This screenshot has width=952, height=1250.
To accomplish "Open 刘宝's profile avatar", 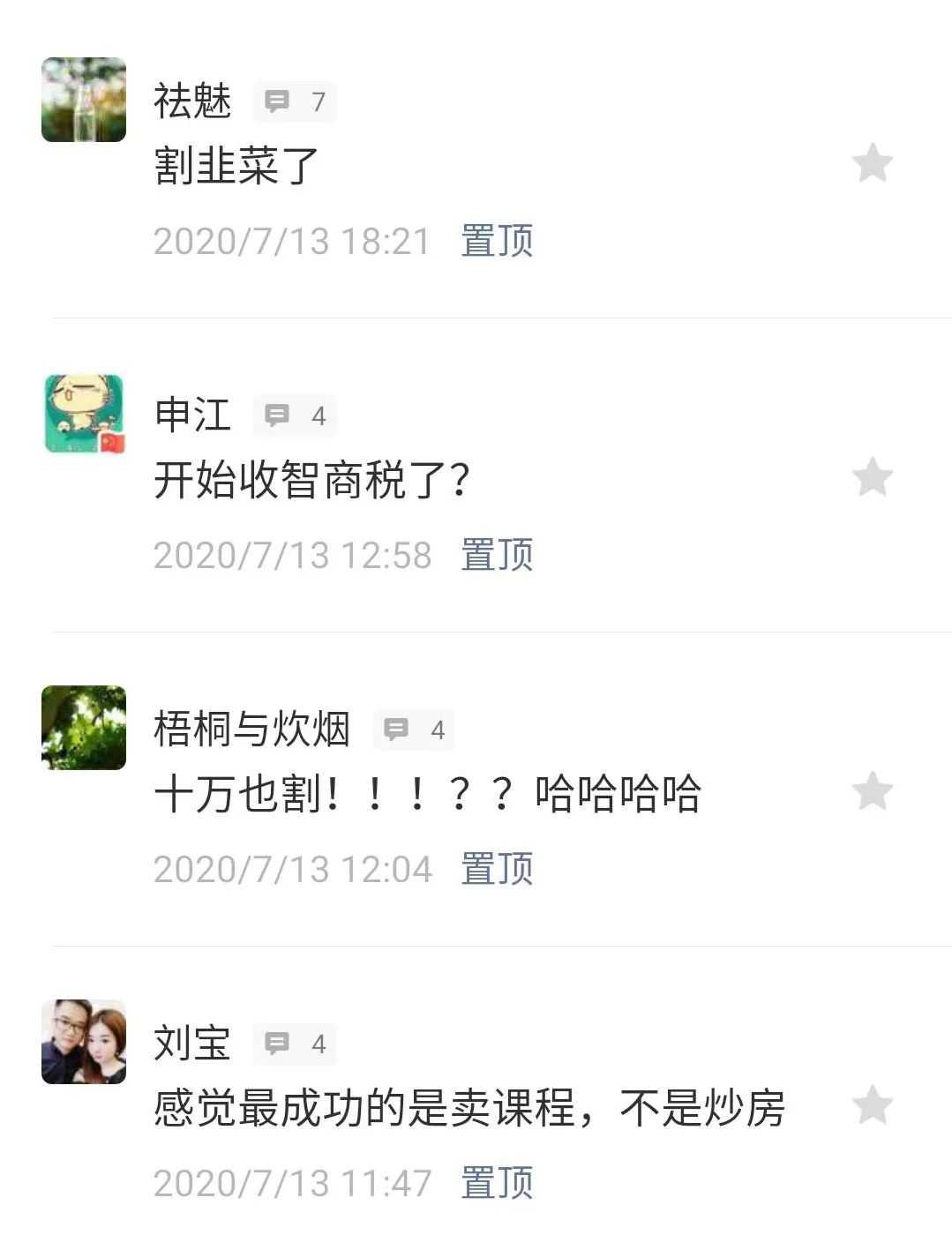I will click(x=84, y=1042).
